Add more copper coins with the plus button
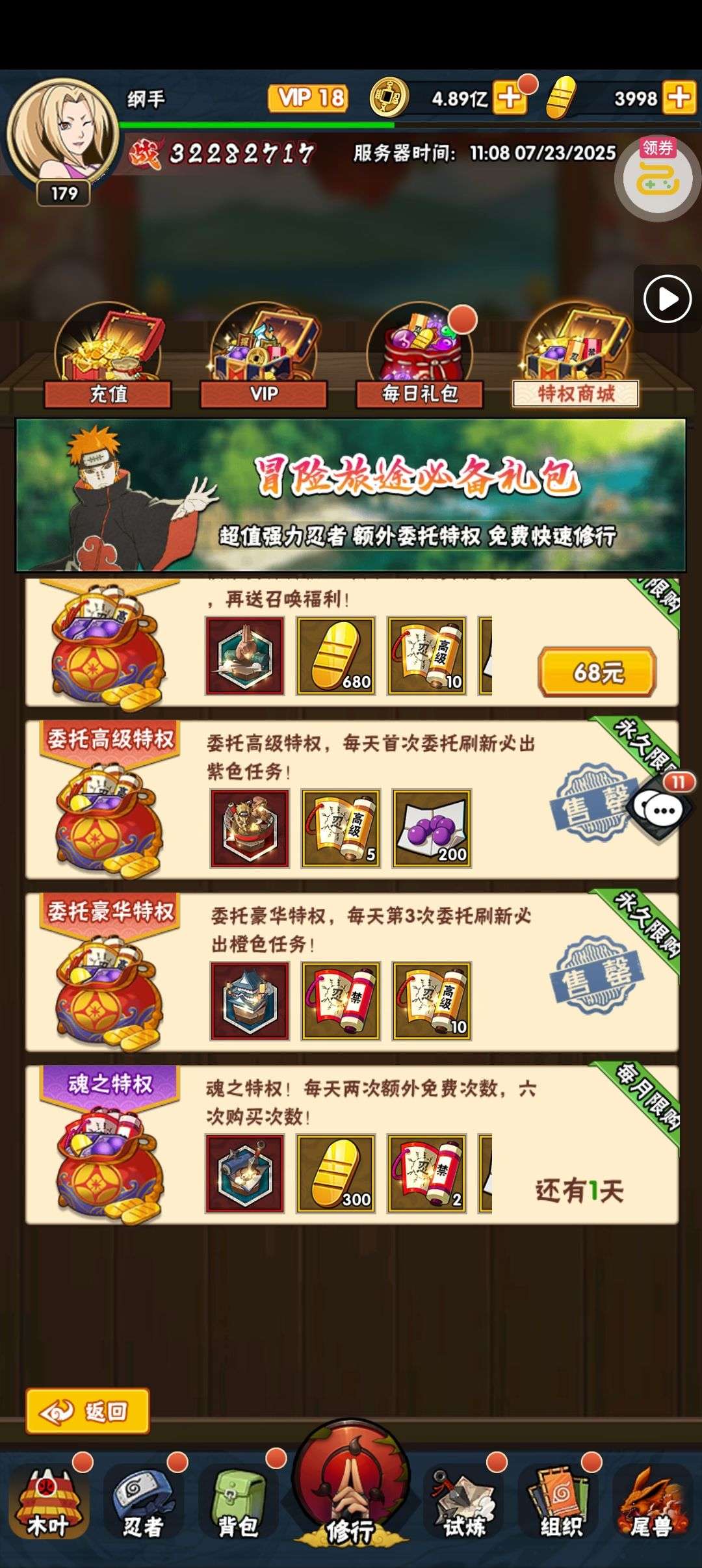Image resolution: width=702 pixels, height=1568 pixels. [510, 98]
